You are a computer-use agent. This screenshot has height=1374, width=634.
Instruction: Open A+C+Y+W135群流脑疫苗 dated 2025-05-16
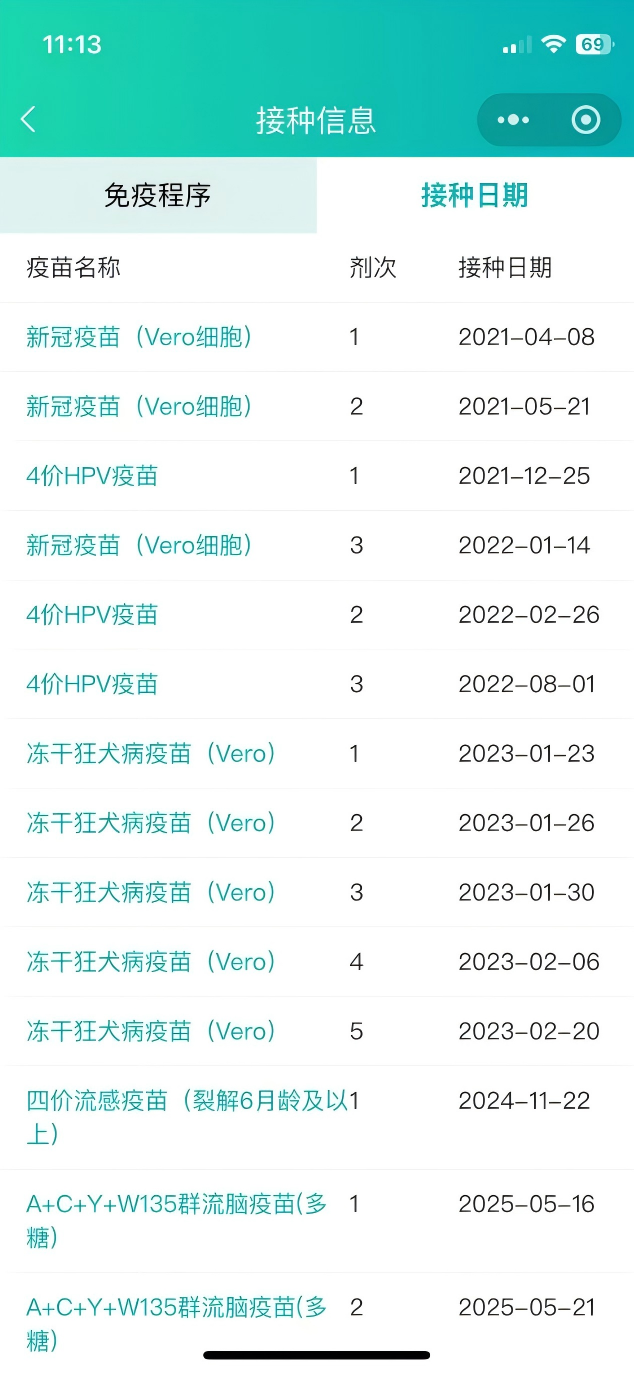click(176, 1205)
